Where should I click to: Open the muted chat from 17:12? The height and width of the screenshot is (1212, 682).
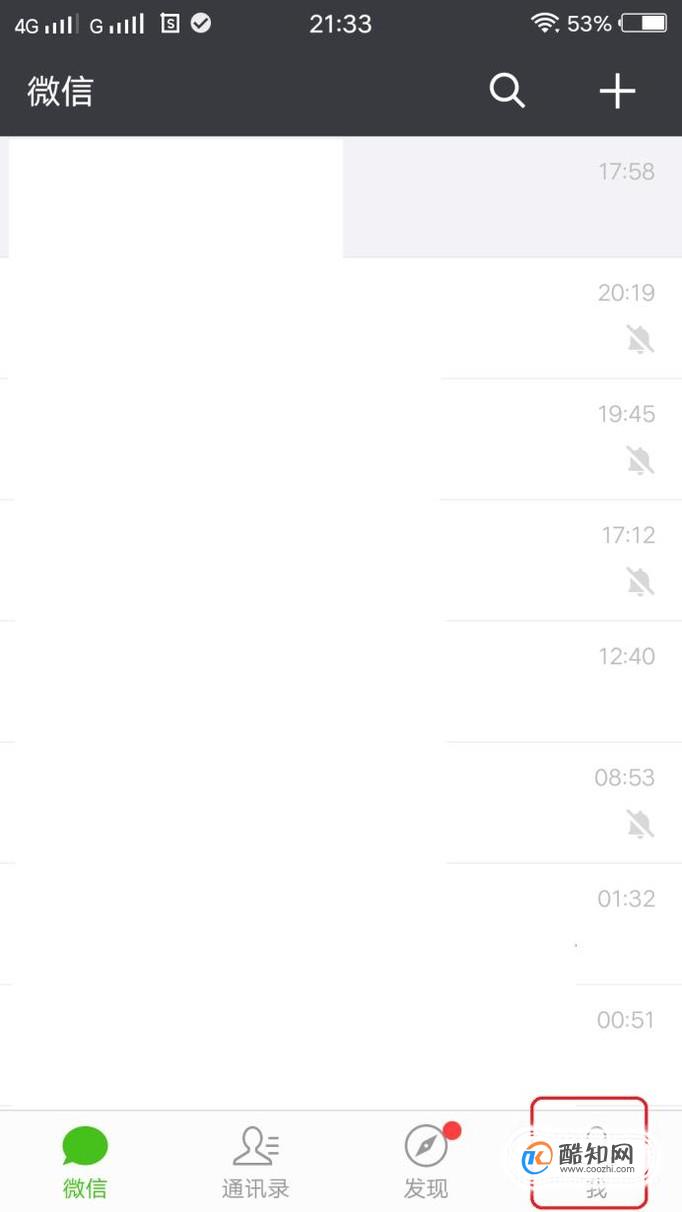click(x=341, y=560)
